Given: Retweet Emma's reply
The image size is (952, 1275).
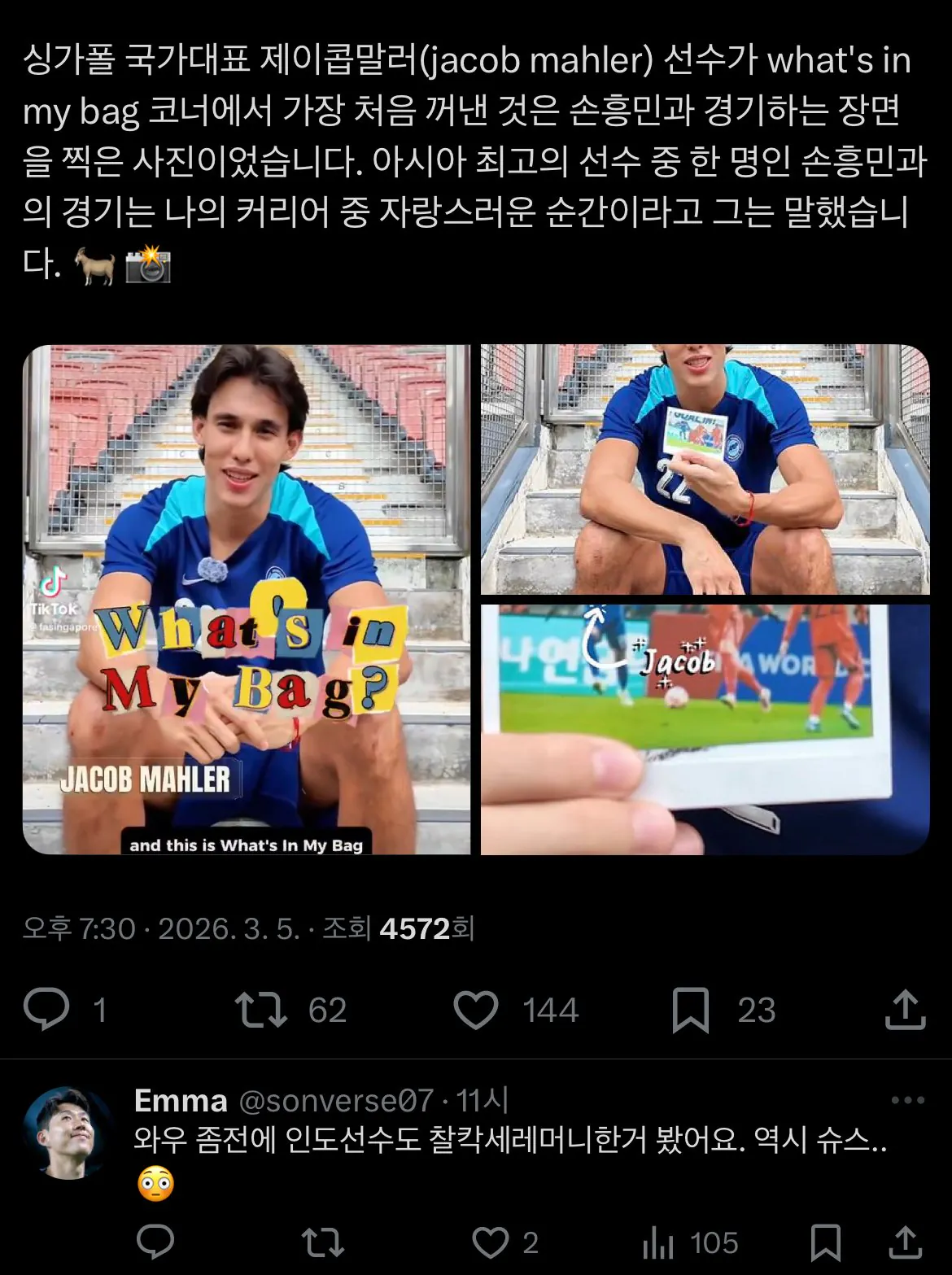Looking at the screenshot, I should coord(323,1242).
